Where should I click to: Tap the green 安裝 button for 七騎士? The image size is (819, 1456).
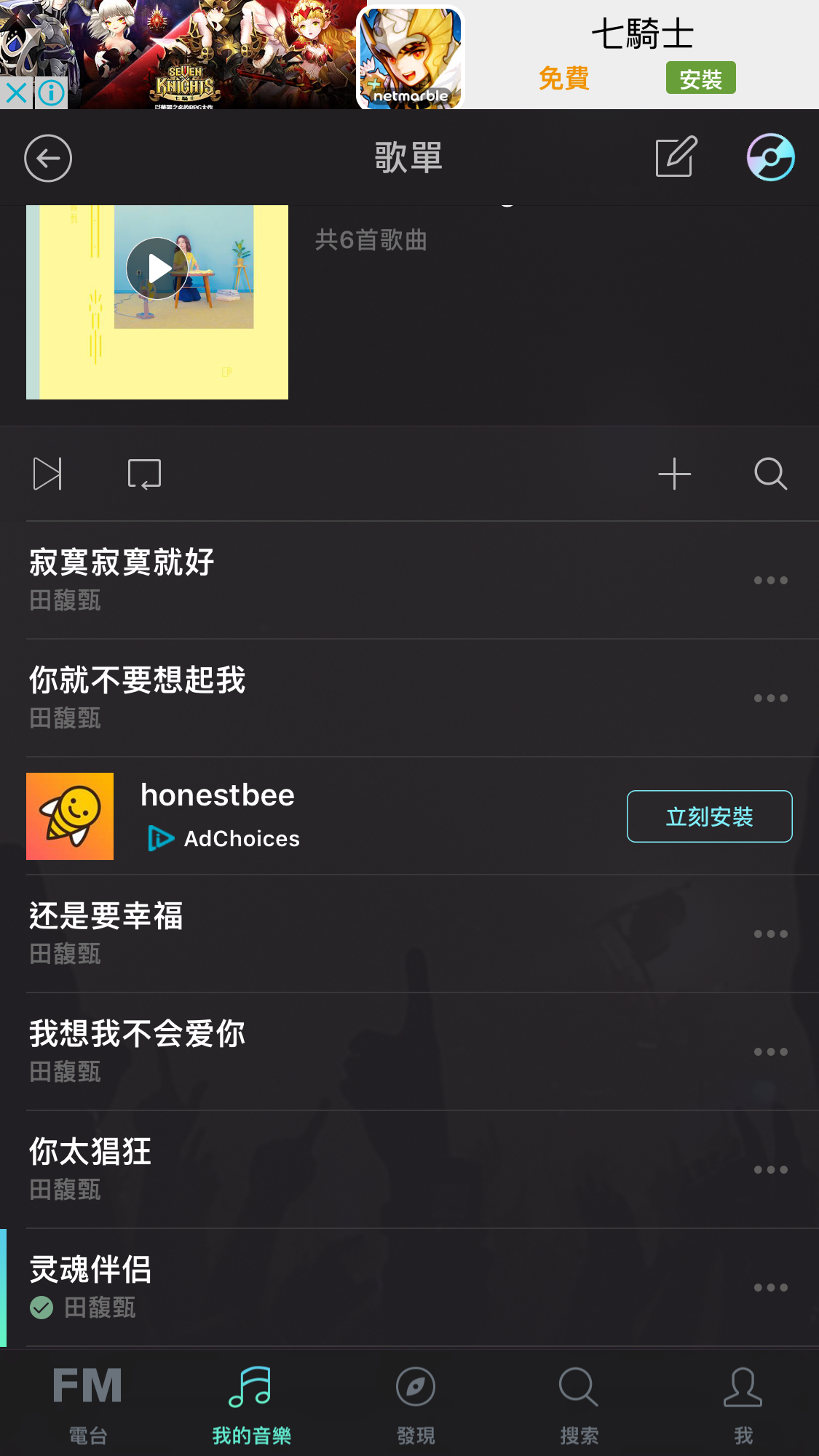point(700,77)
